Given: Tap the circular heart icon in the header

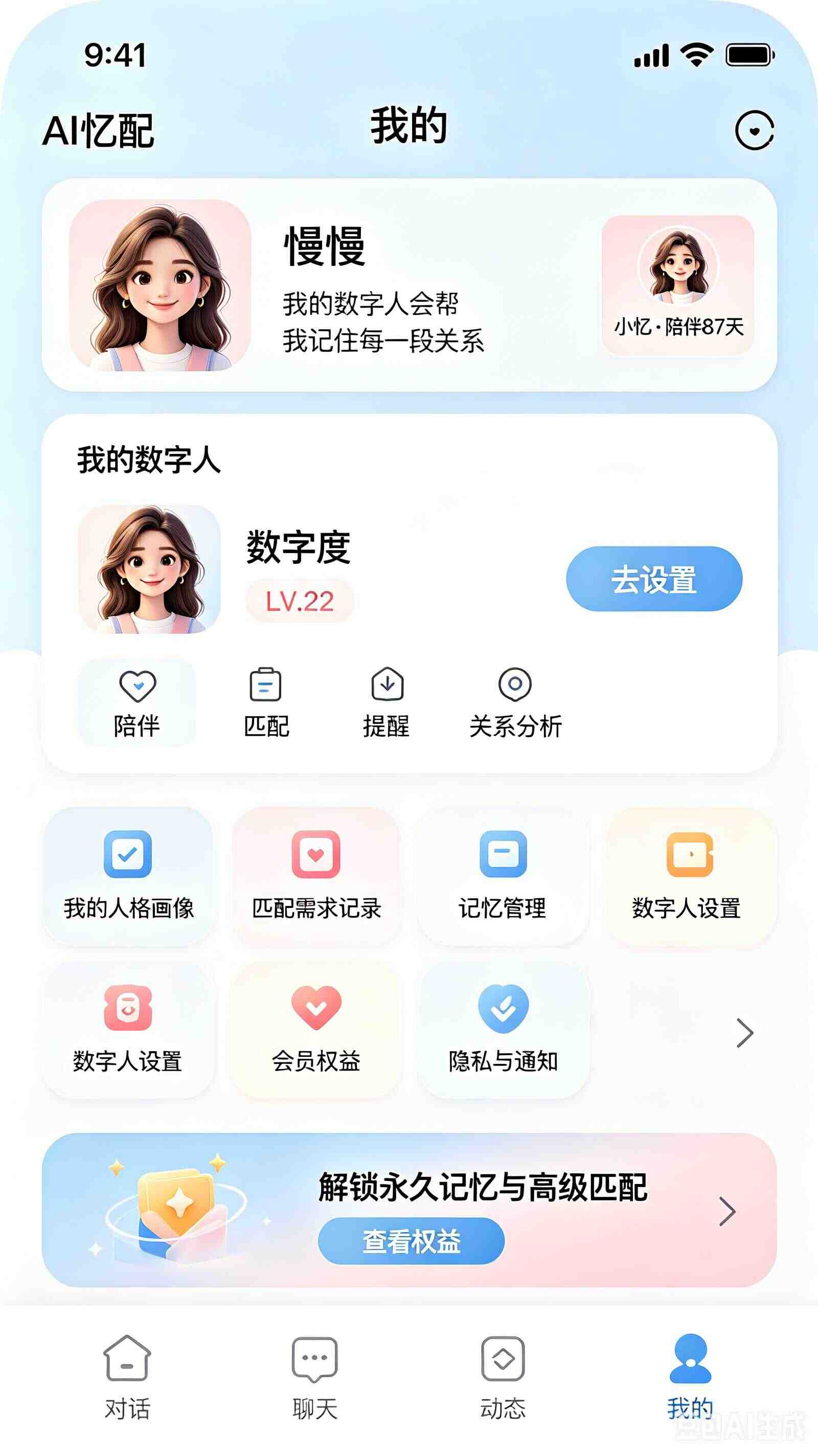Looking at the screenshot, I should click(x=755, y=130).
